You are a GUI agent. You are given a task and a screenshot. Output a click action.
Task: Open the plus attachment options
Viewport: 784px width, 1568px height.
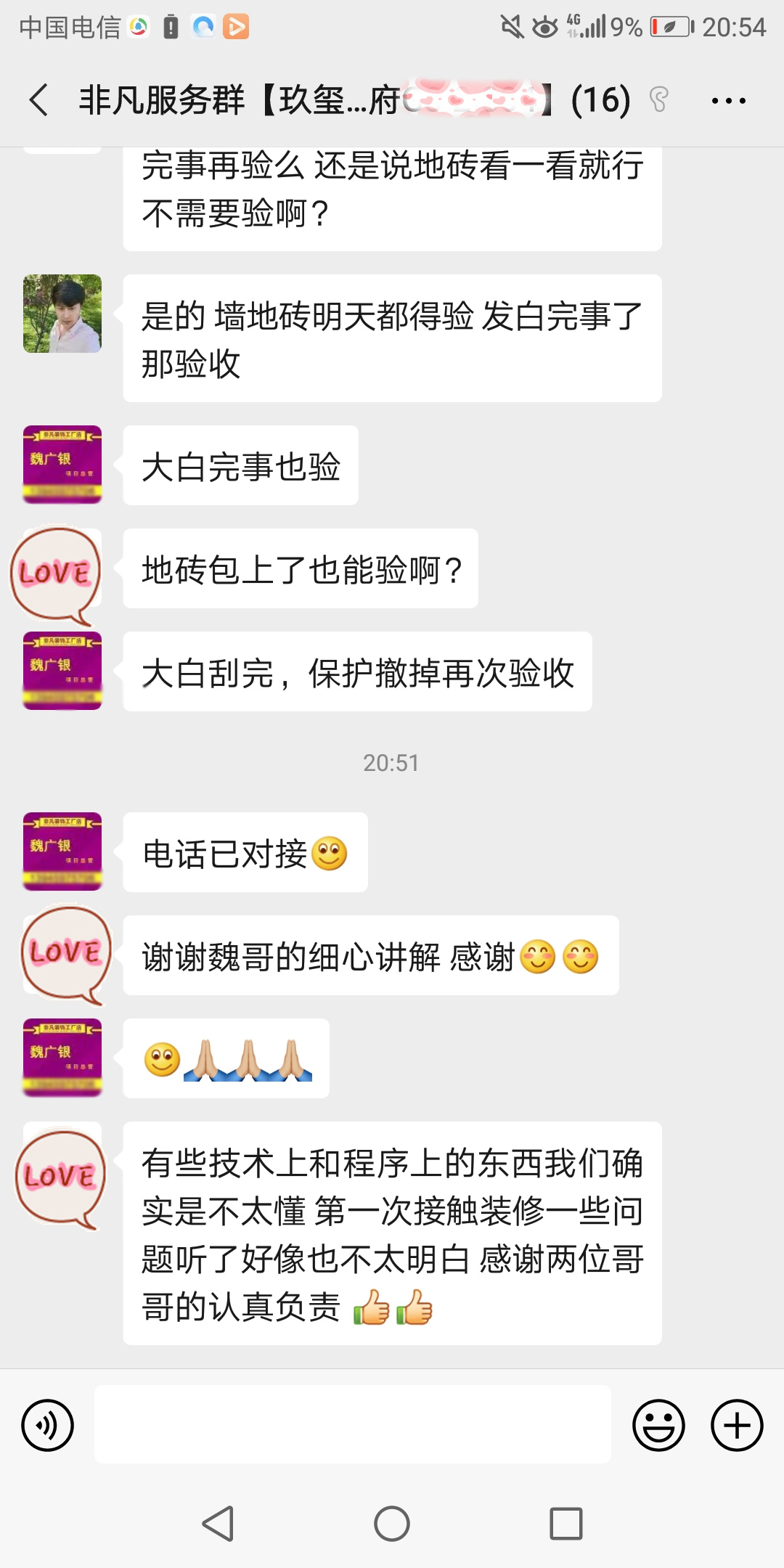(x=736, y=1425)
